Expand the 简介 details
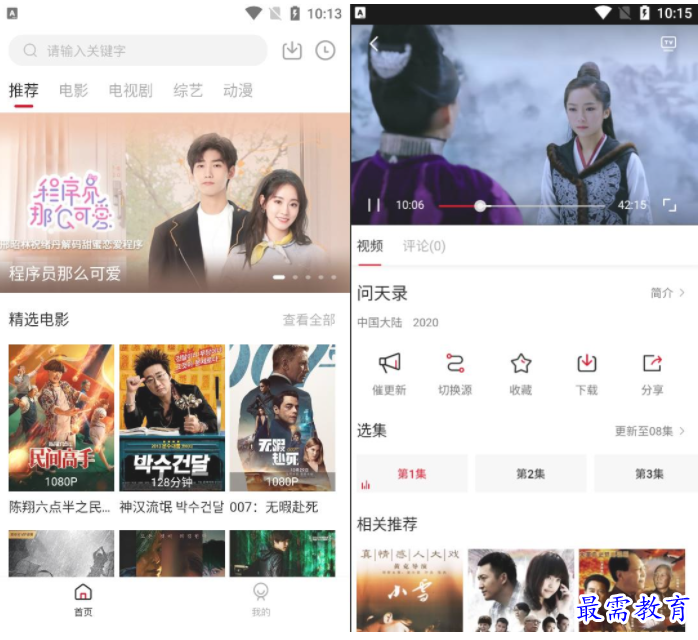 tap(668, 294)
